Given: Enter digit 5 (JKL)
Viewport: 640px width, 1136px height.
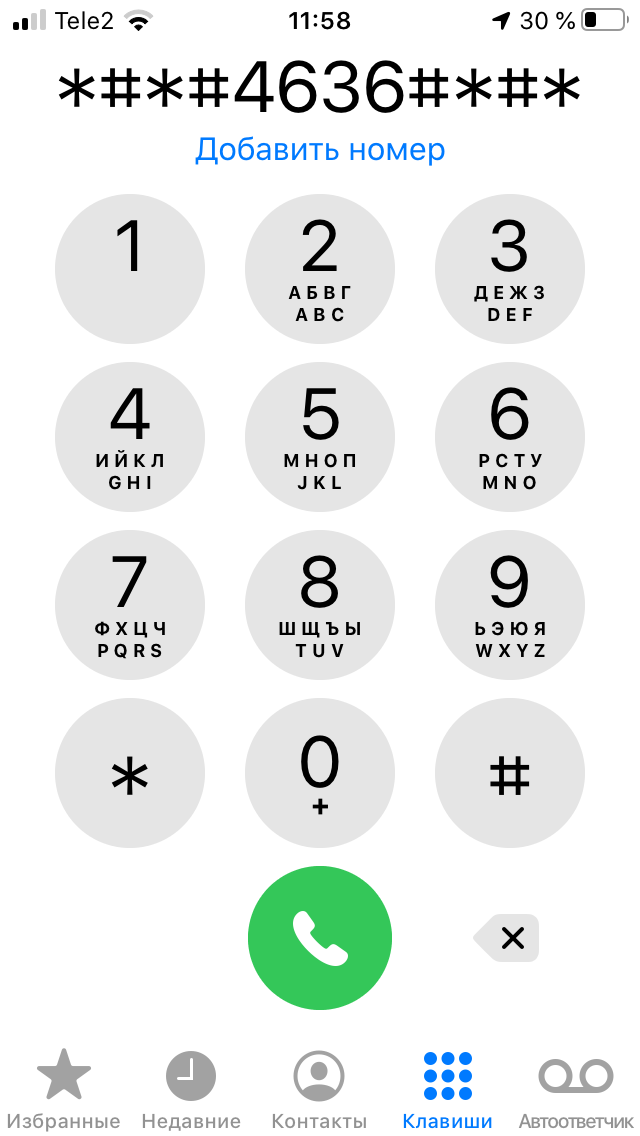Looking at the screenshot, I should point(320,437).
